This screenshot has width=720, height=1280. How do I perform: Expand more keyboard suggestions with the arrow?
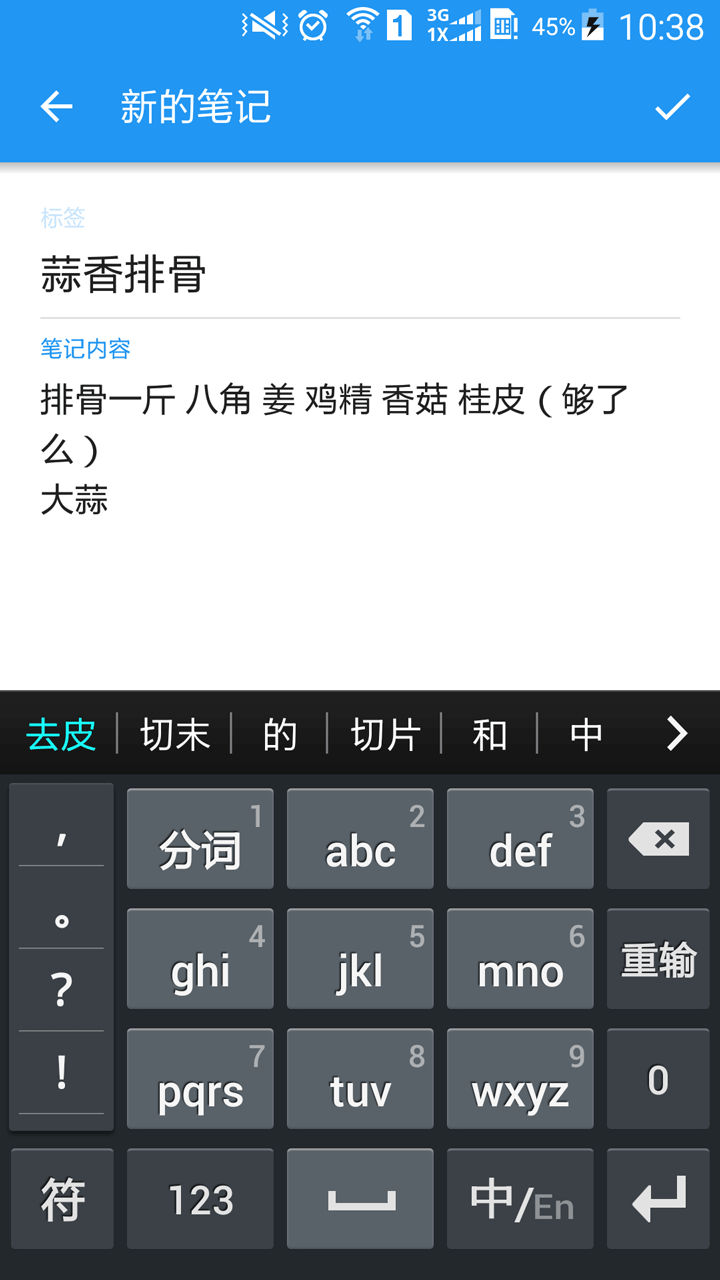677,734
